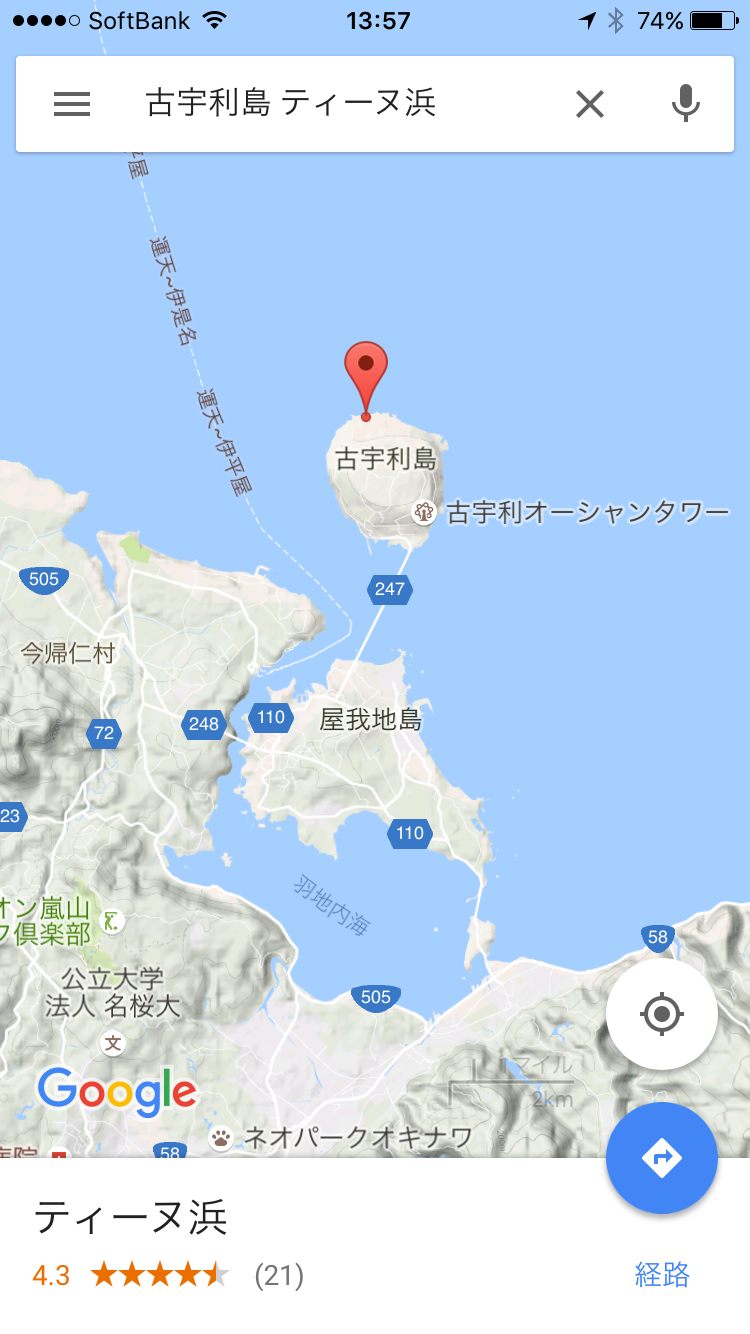This screenshot has height=1334, width=750.
Task: Tap the 経路 route link
Action: 662,1274
